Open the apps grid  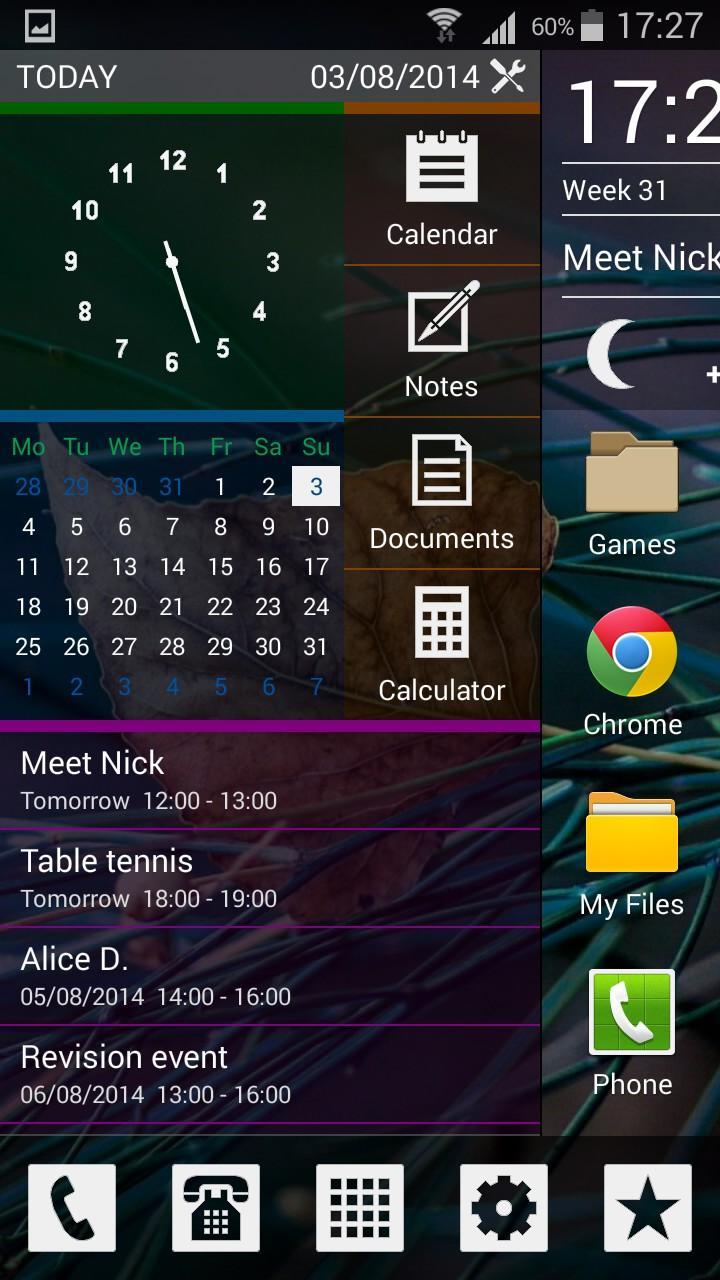tap(360, 1208)
